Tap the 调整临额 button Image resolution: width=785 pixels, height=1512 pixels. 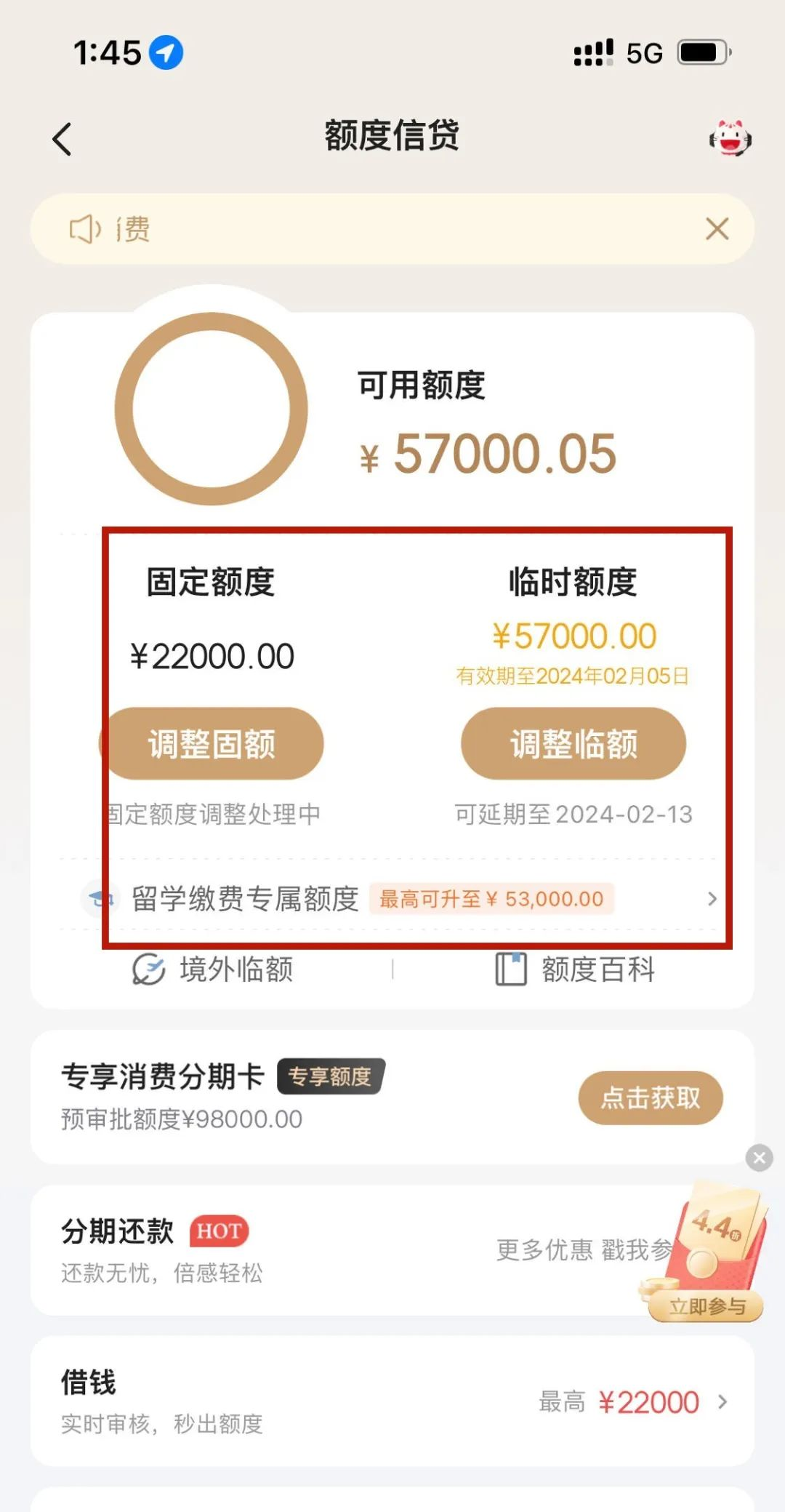click(574, 743)
